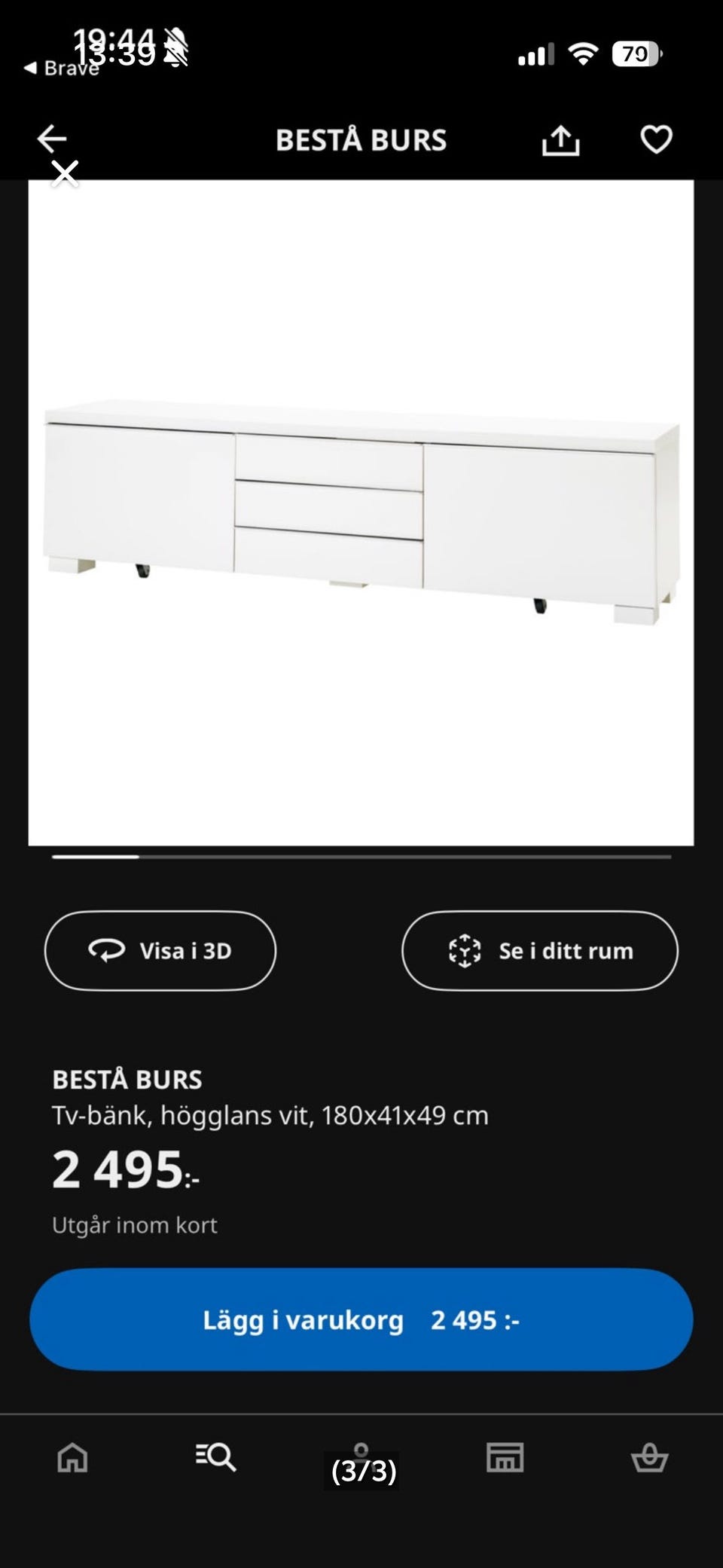
Task: Go back using the arrow icon
Action: tap(51, 139)
